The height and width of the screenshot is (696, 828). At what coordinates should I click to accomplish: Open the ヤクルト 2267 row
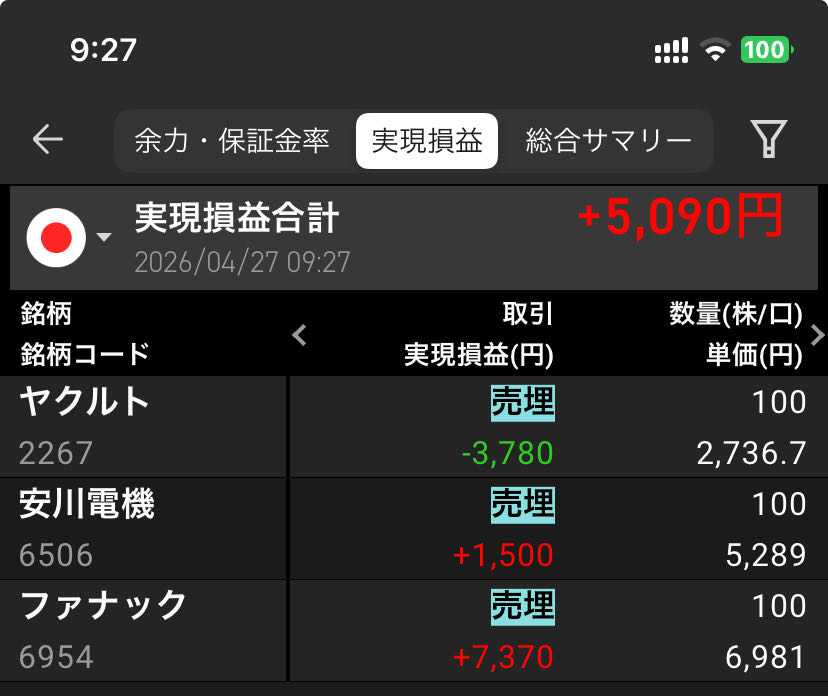click(414, 427)
